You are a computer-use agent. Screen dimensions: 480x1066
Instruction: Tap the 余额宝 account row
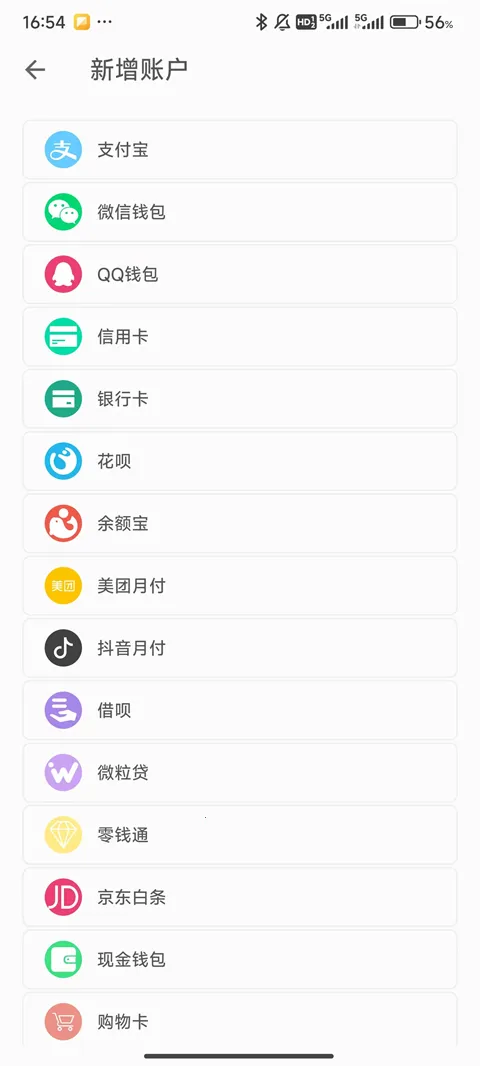[240, 523]
